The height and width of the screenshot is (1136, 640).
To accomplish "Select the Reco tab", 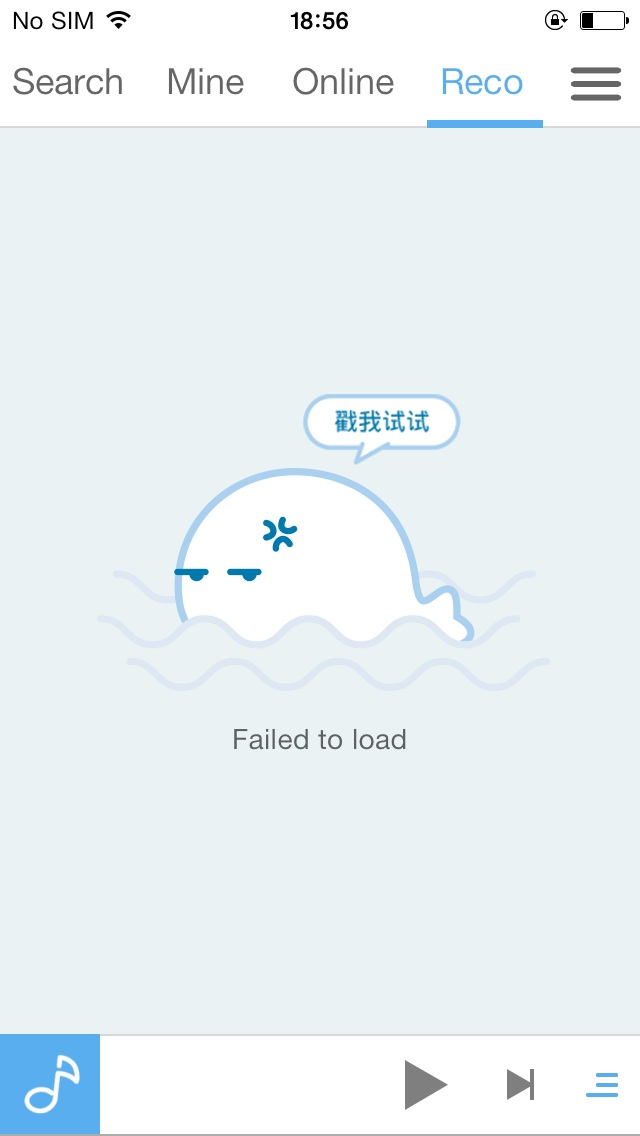I will [482, 82].
